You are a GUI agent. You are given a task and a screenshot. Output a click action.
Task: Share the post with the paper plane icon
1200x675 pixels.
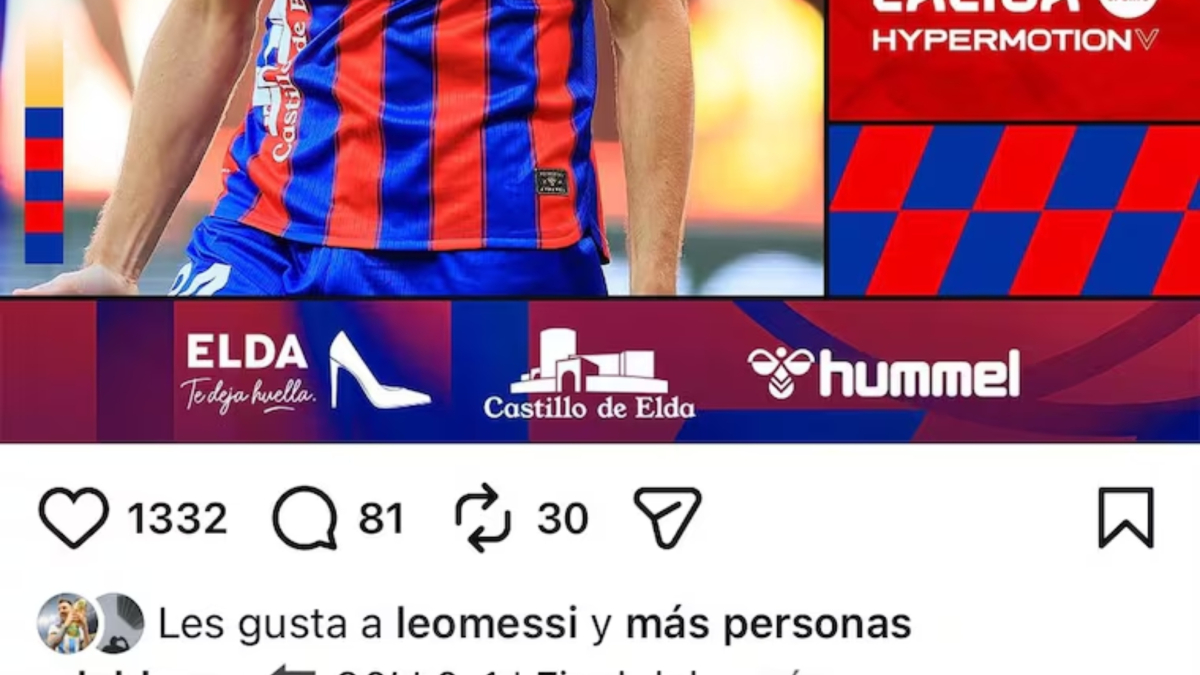(x=668, y=517)
